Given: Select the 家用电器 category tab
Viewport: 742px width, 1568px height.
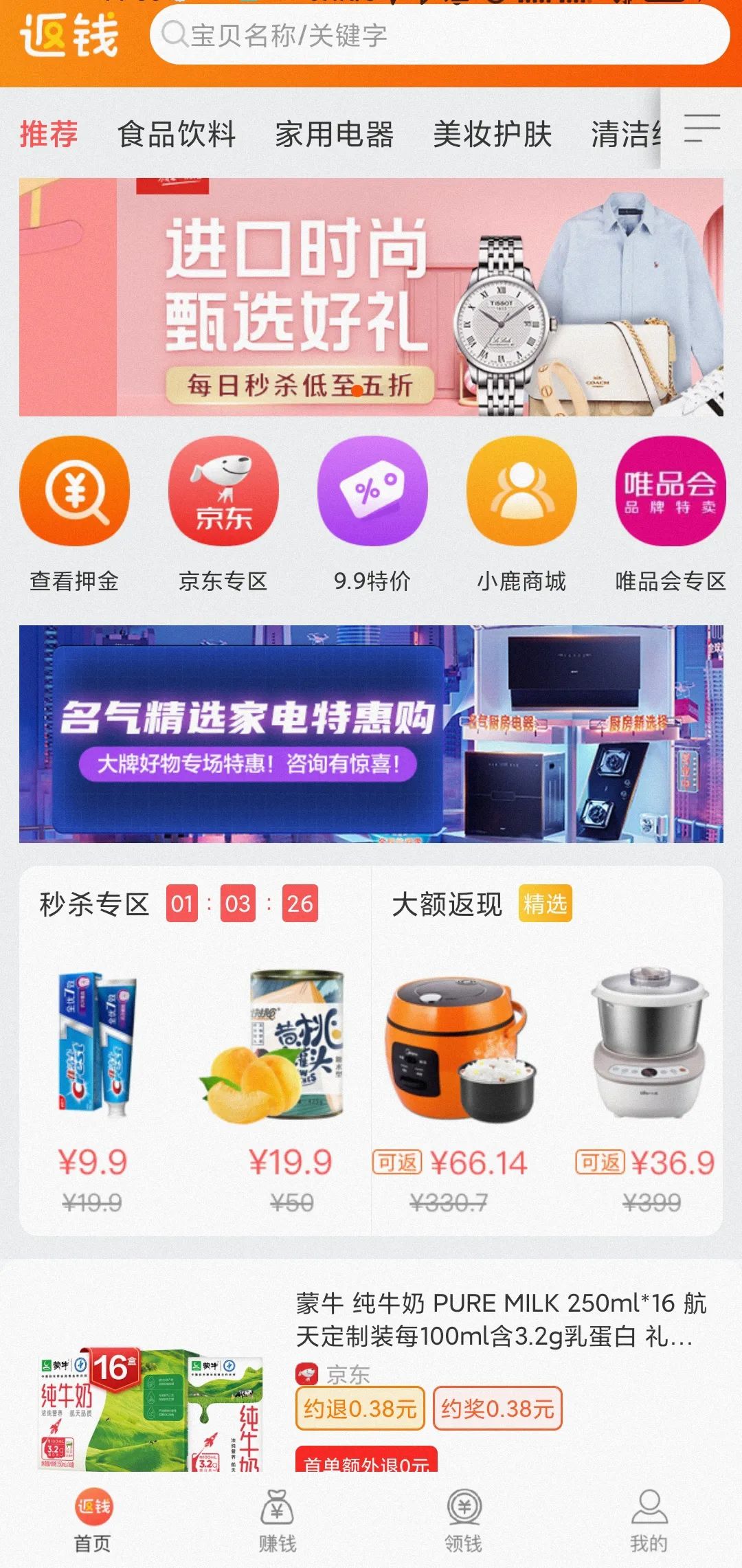Looking at the screenshot, I should [x=335, y=134].
